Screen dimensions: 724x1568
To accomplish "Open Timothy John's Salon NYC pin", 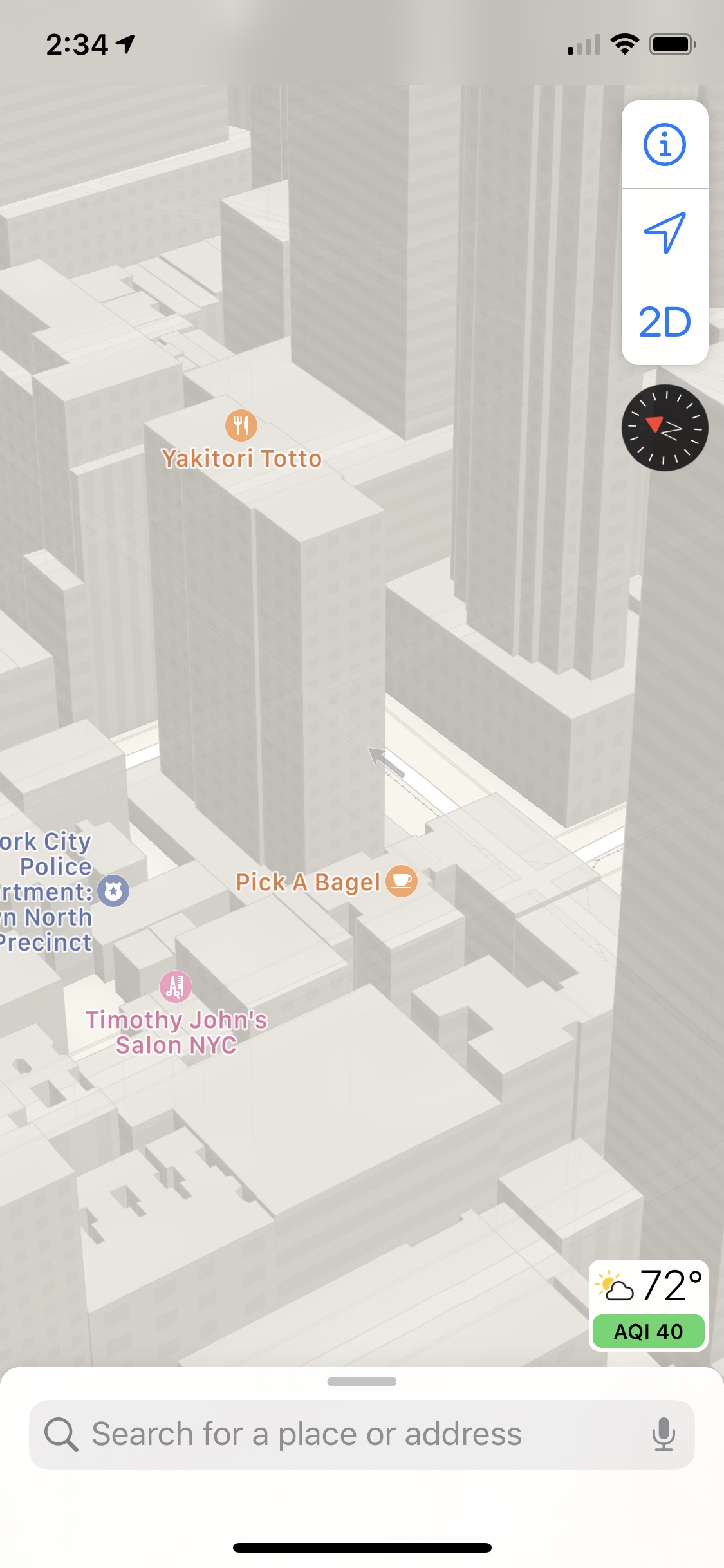I will click(x=176, y=986).
